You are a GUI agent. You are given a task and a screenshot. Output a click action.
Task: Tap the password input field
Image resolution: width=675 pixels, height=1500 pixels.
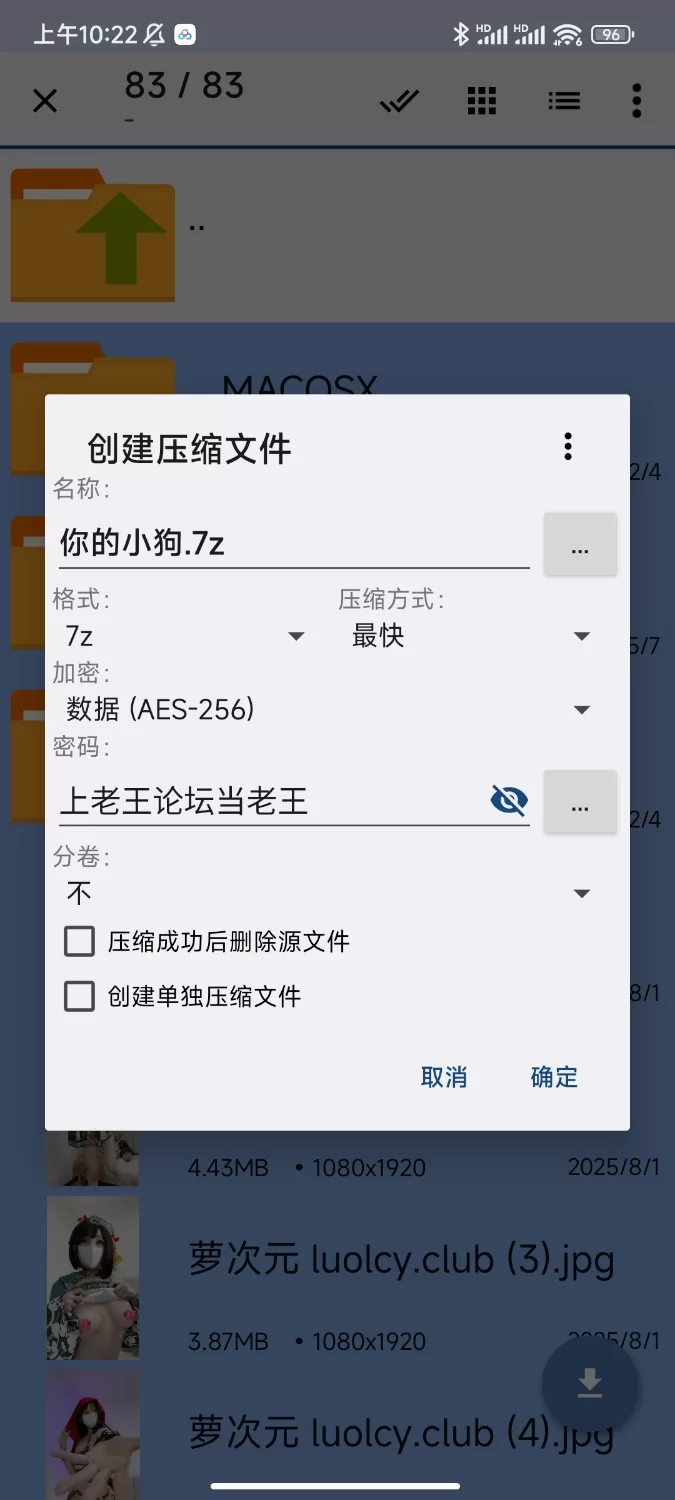coord(270,801)
